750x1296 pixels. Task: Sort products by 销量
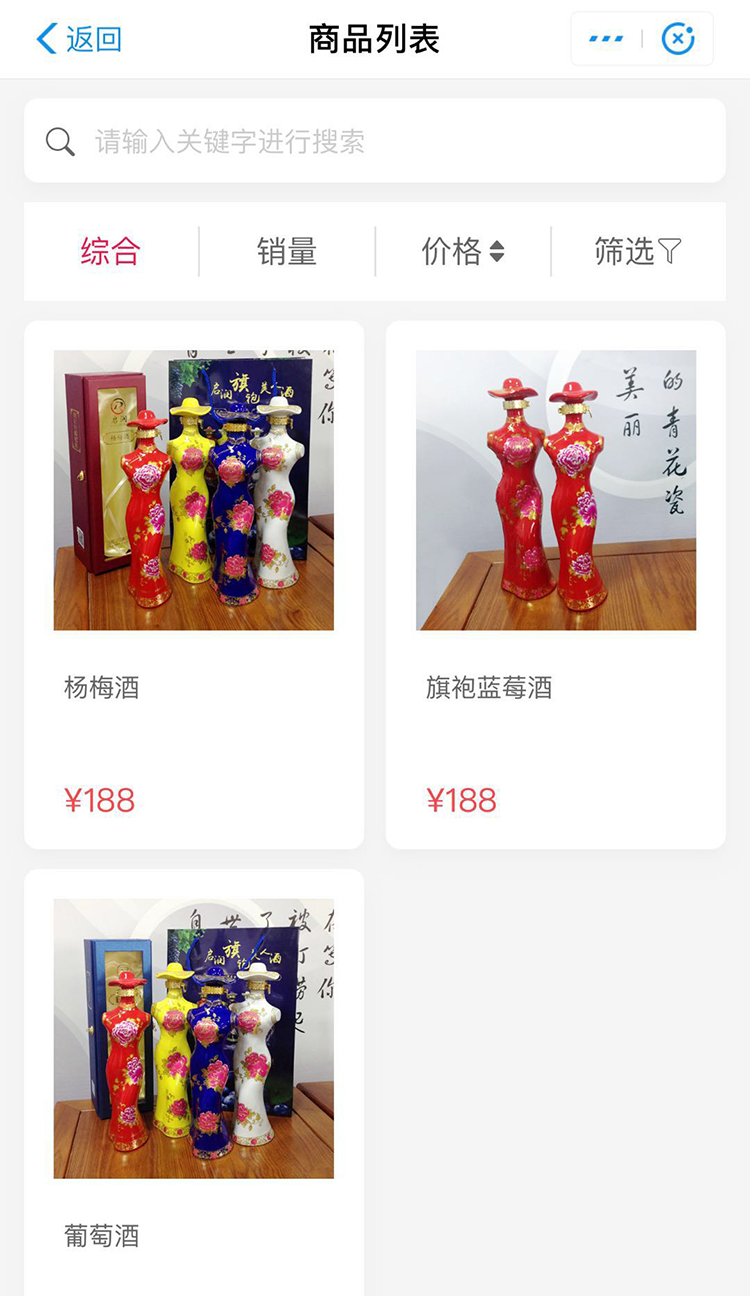coord(287,251)
